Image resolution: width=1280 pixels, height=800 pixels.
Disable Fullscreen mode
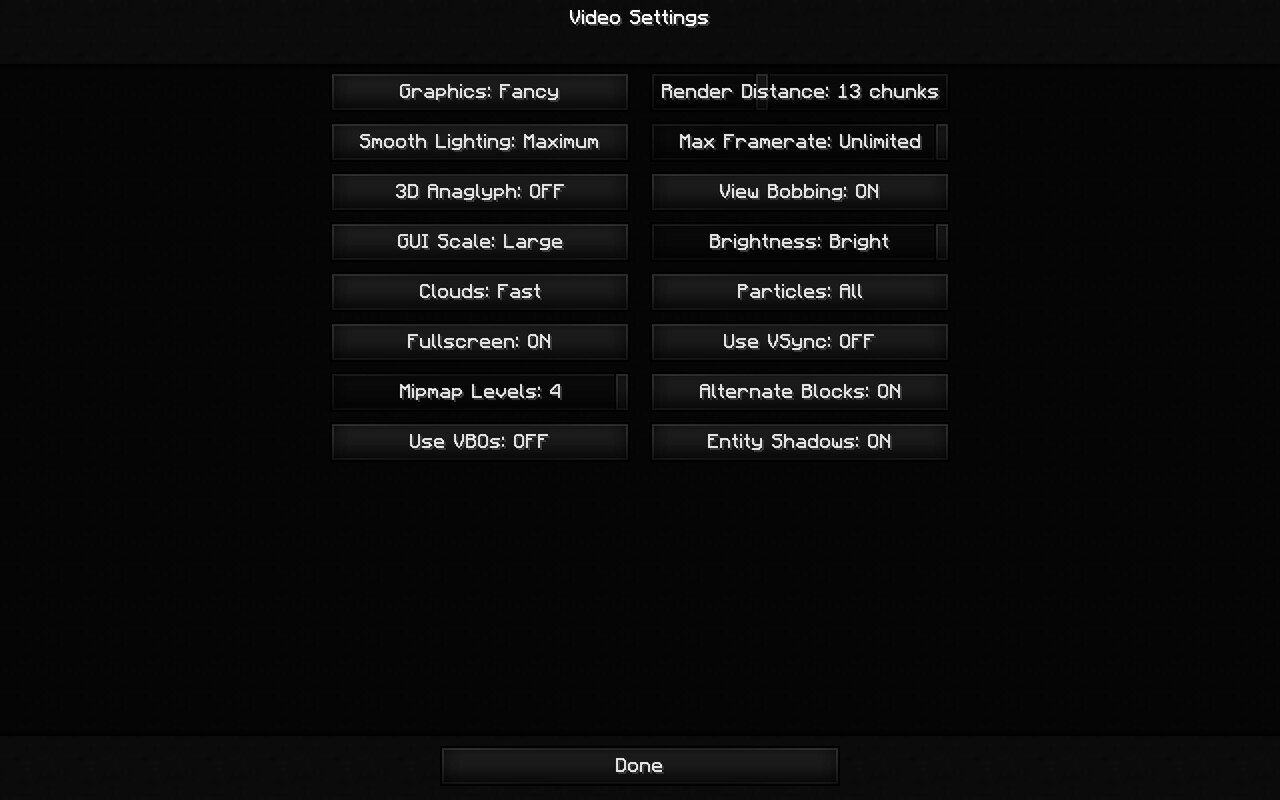(480, 342)
